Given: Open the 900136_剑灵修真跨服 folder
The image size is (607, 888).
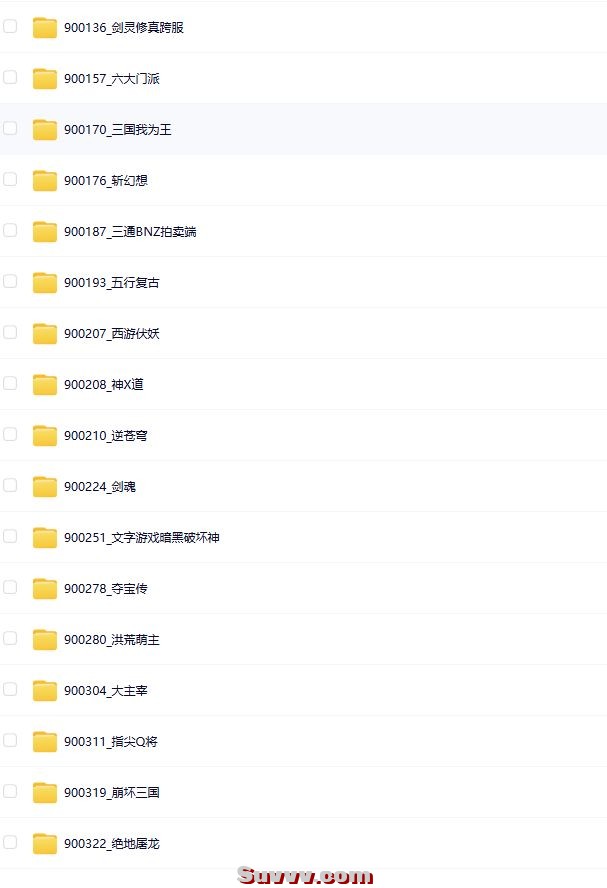Looking at the screenshot, I should point(123,28).
